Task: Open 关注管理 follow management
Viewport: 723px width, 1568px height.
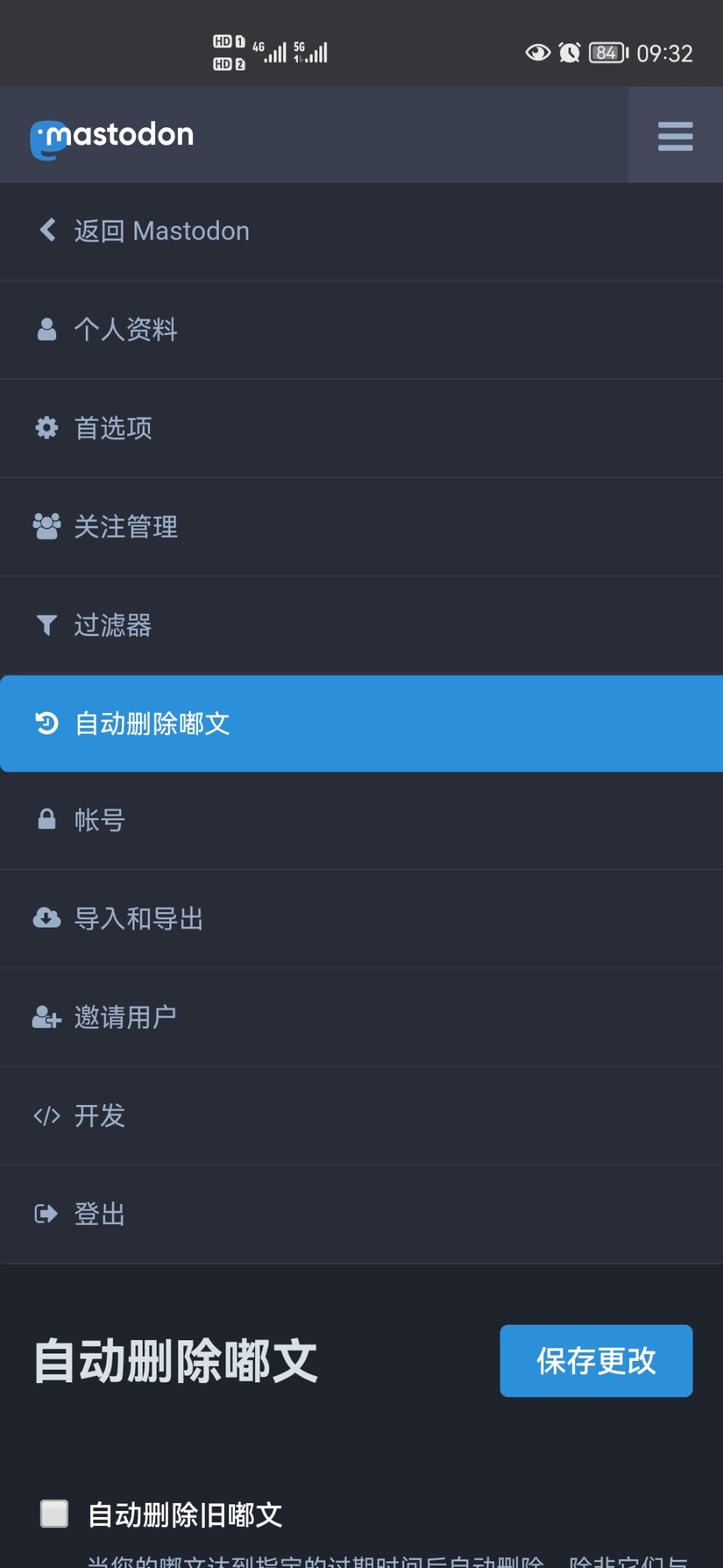Action: click(126, 527)
